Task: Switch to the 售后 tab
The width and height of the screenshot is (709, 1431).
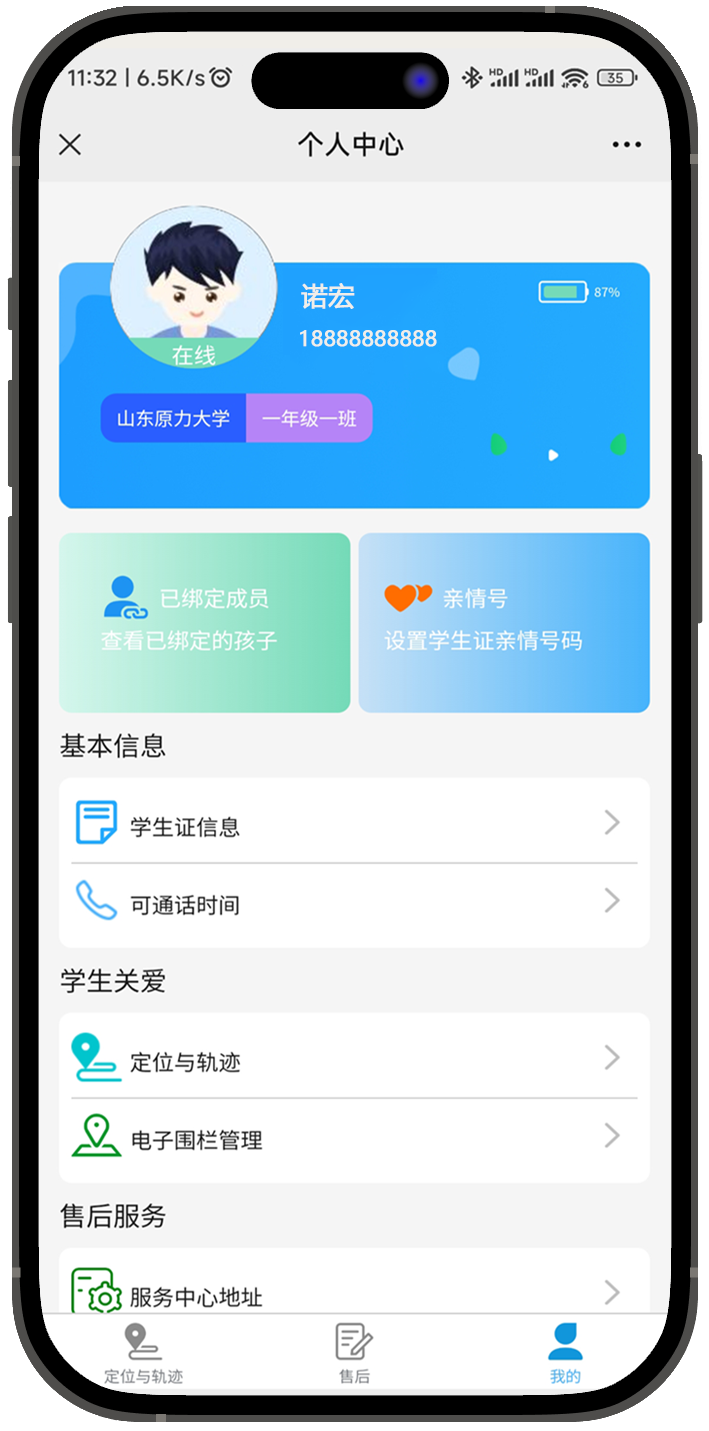Action: 354,1354
